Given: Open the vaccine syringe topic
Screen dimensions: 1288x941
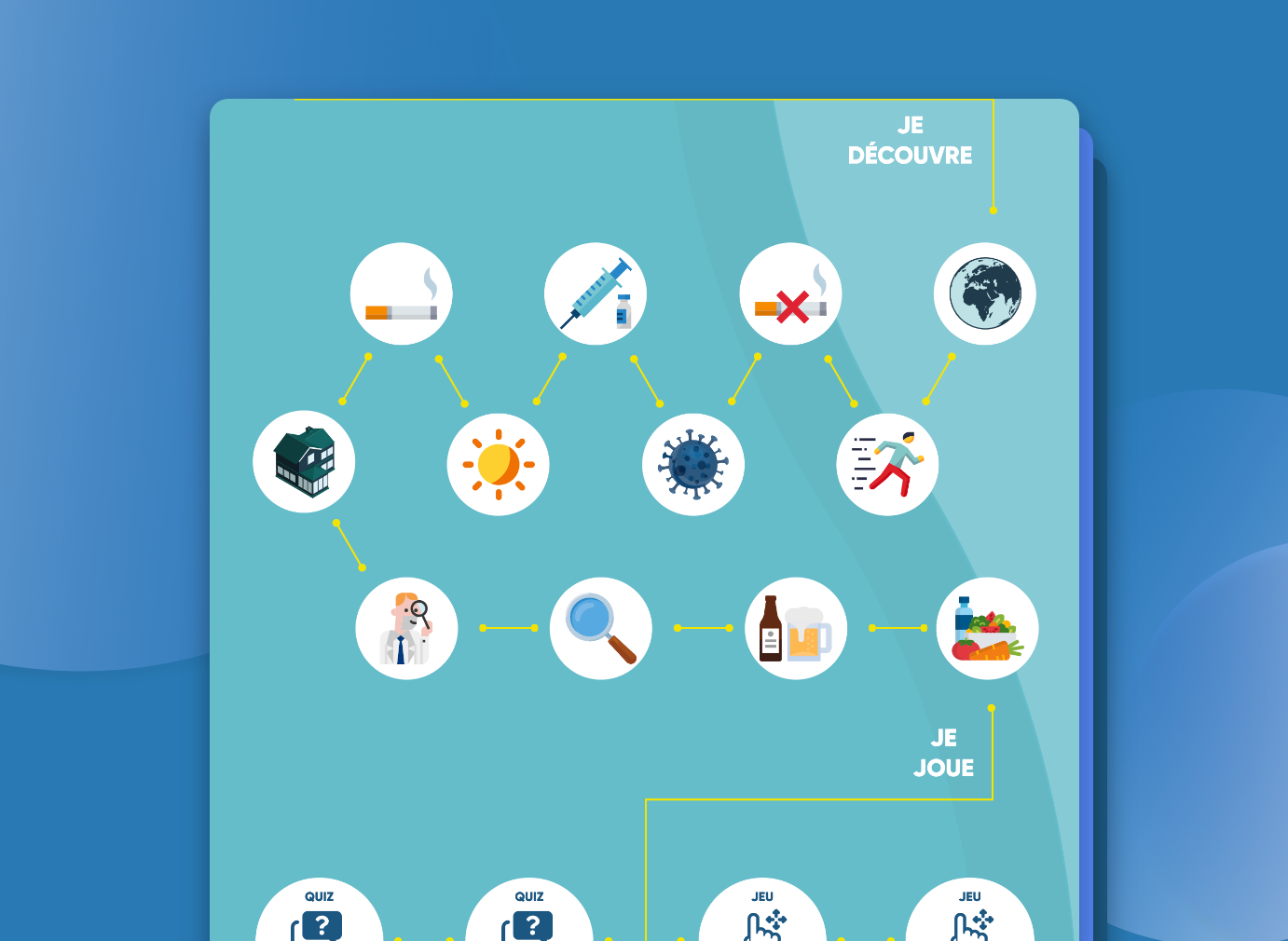Looking at the screenshot, I should click(x=596, y=294).
